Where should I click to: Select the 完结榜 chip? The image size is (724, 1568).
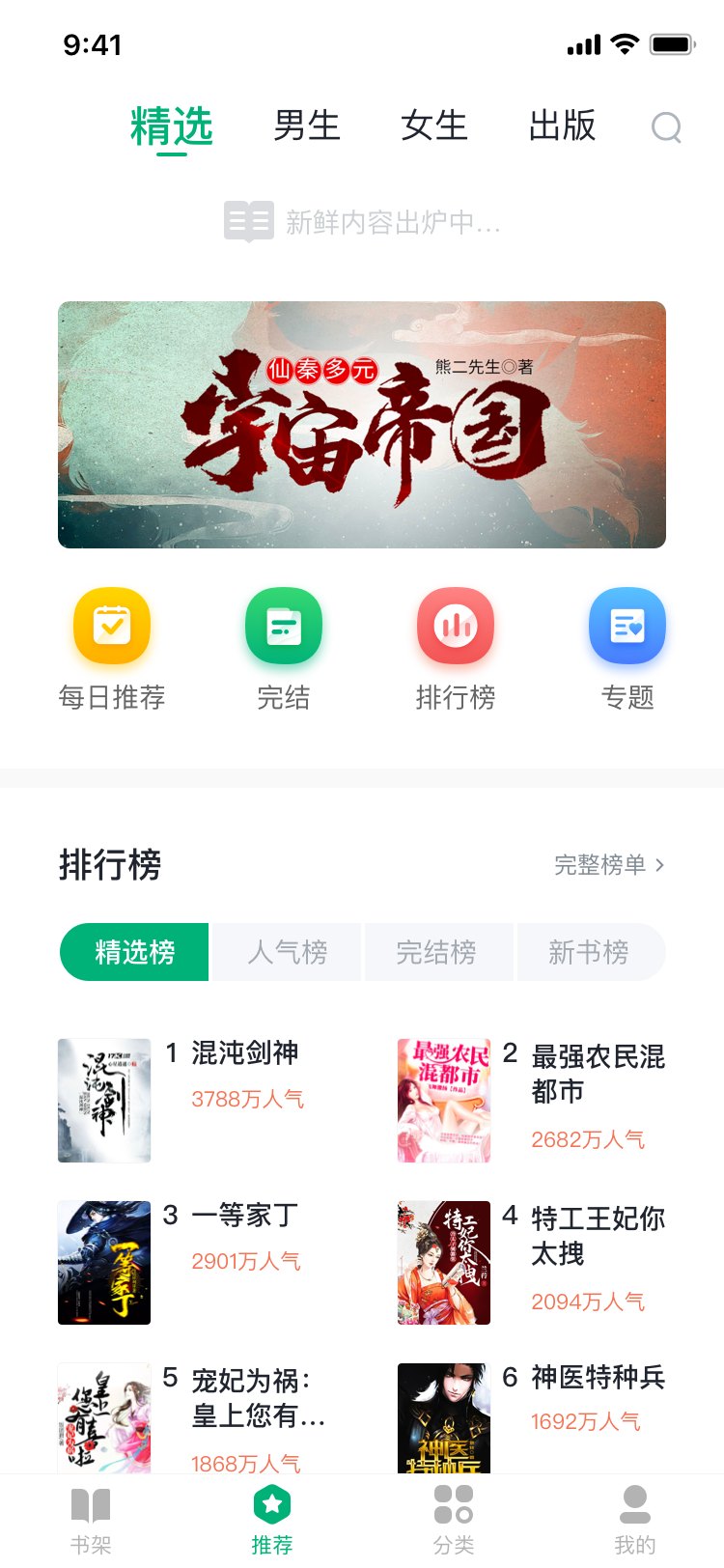pos(436,952)
